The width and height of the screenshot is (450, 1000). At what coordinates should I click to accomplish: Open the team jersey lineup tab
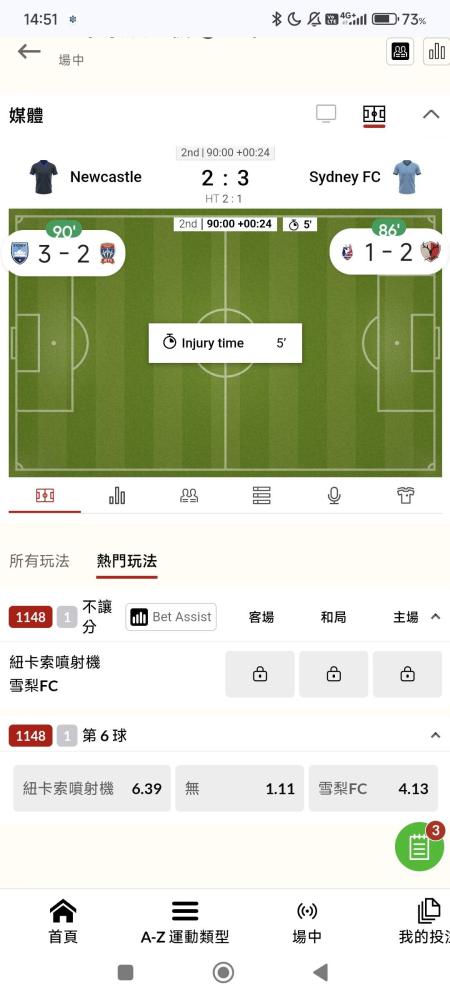pos(406,496)
